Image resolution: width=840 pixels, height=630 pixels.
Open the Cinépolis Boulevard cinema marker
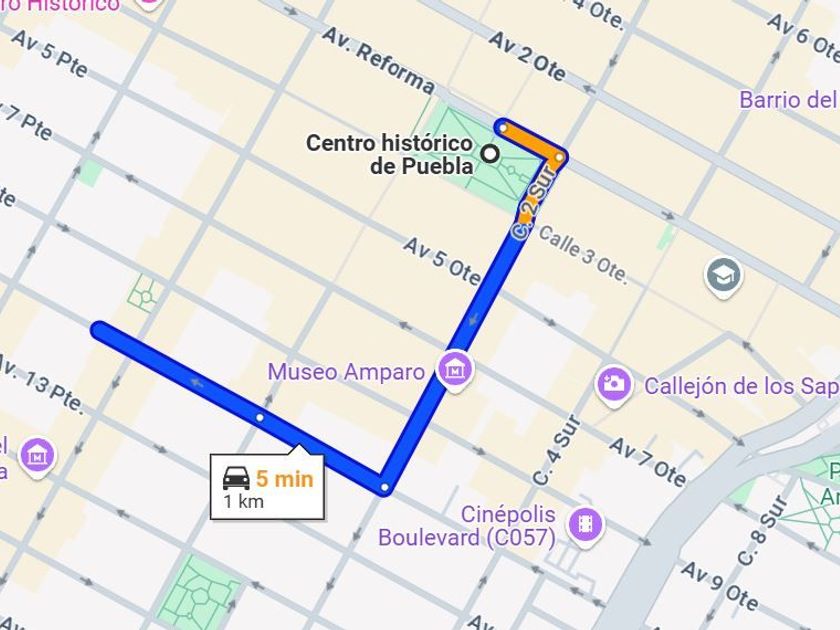tap(584, 524)
